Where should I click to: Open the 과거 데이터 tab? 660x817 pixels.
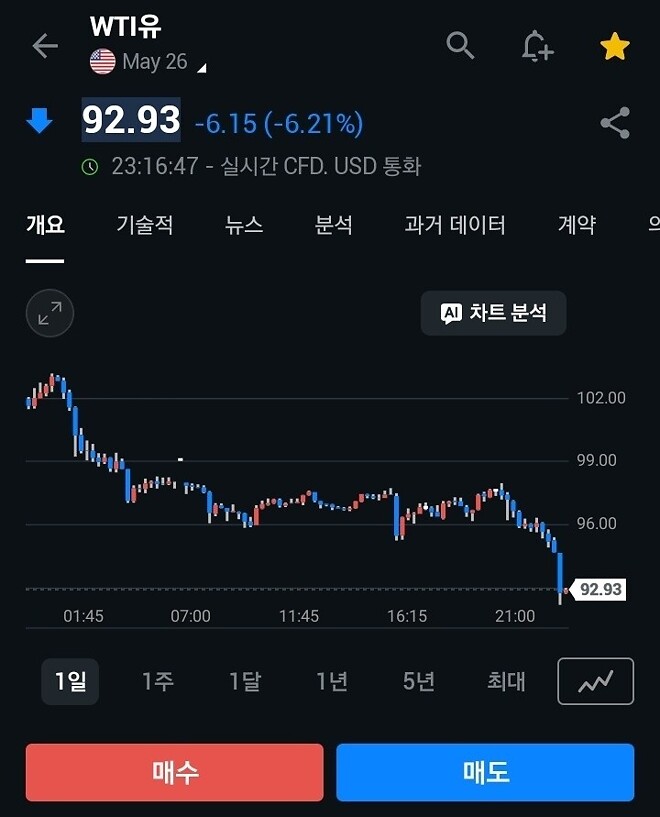[x=455, y=225]
